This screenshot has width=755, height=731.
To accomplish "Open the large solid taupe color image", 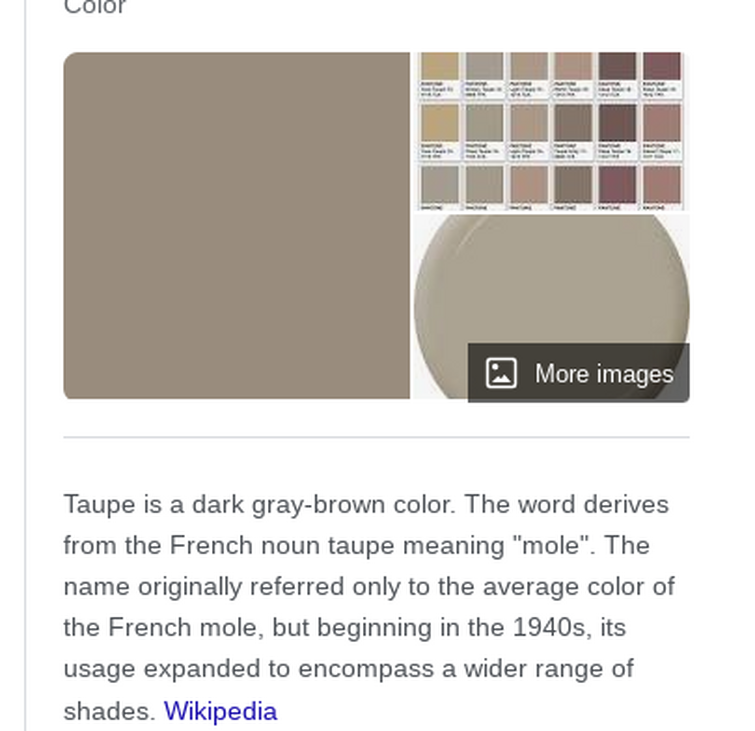I will 237,225.
